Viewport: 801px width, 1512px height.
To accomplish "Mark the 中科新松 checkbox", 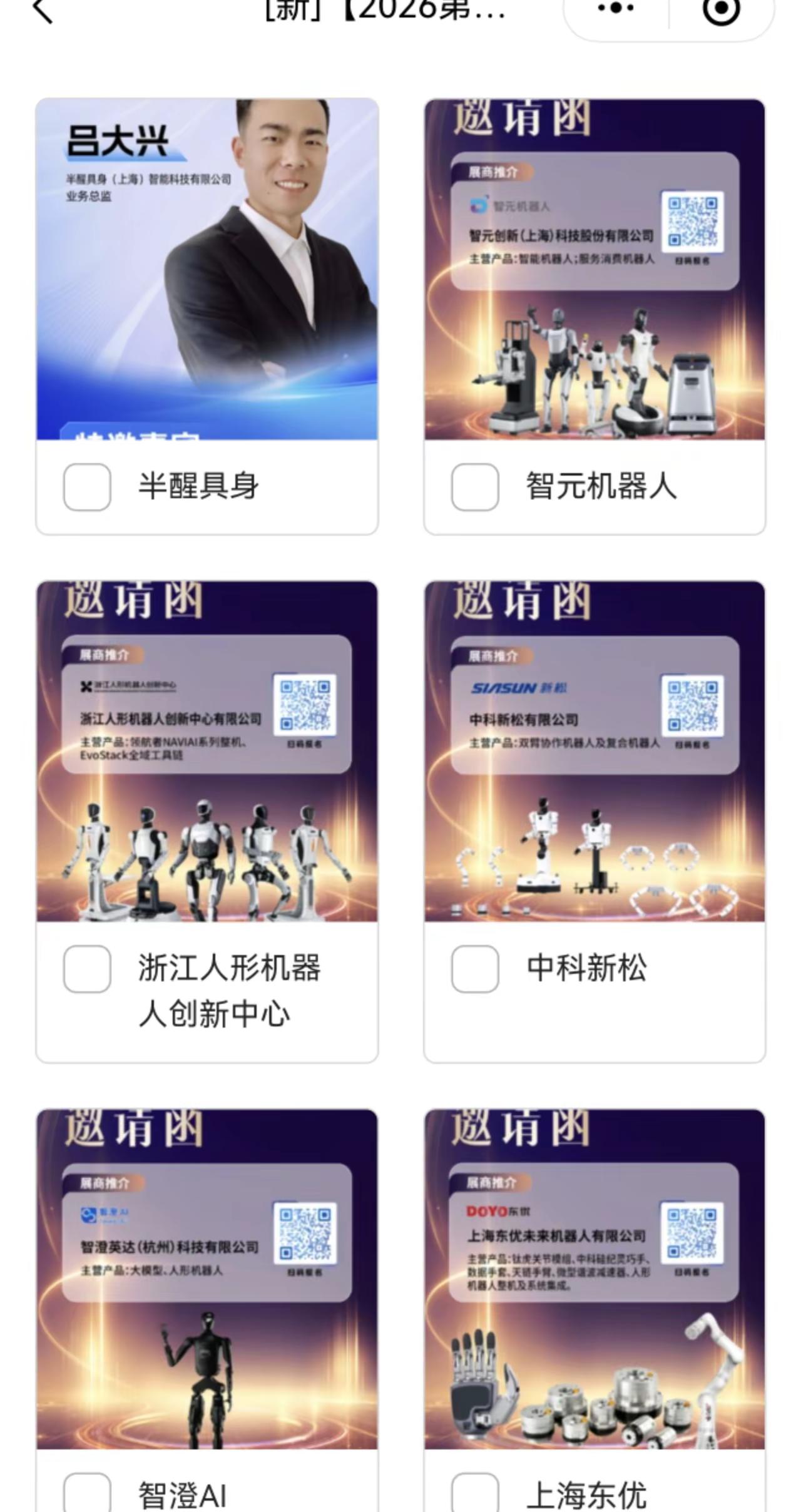I will (x=475, y=969).
